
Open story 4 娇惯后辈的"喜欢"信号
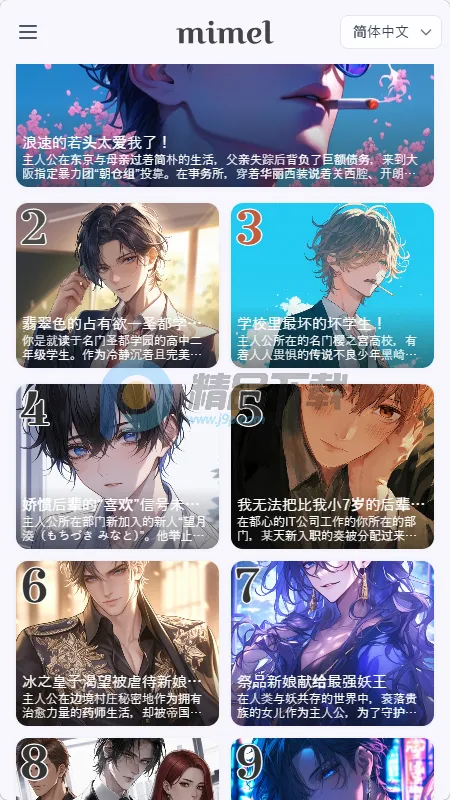point(117,466)
